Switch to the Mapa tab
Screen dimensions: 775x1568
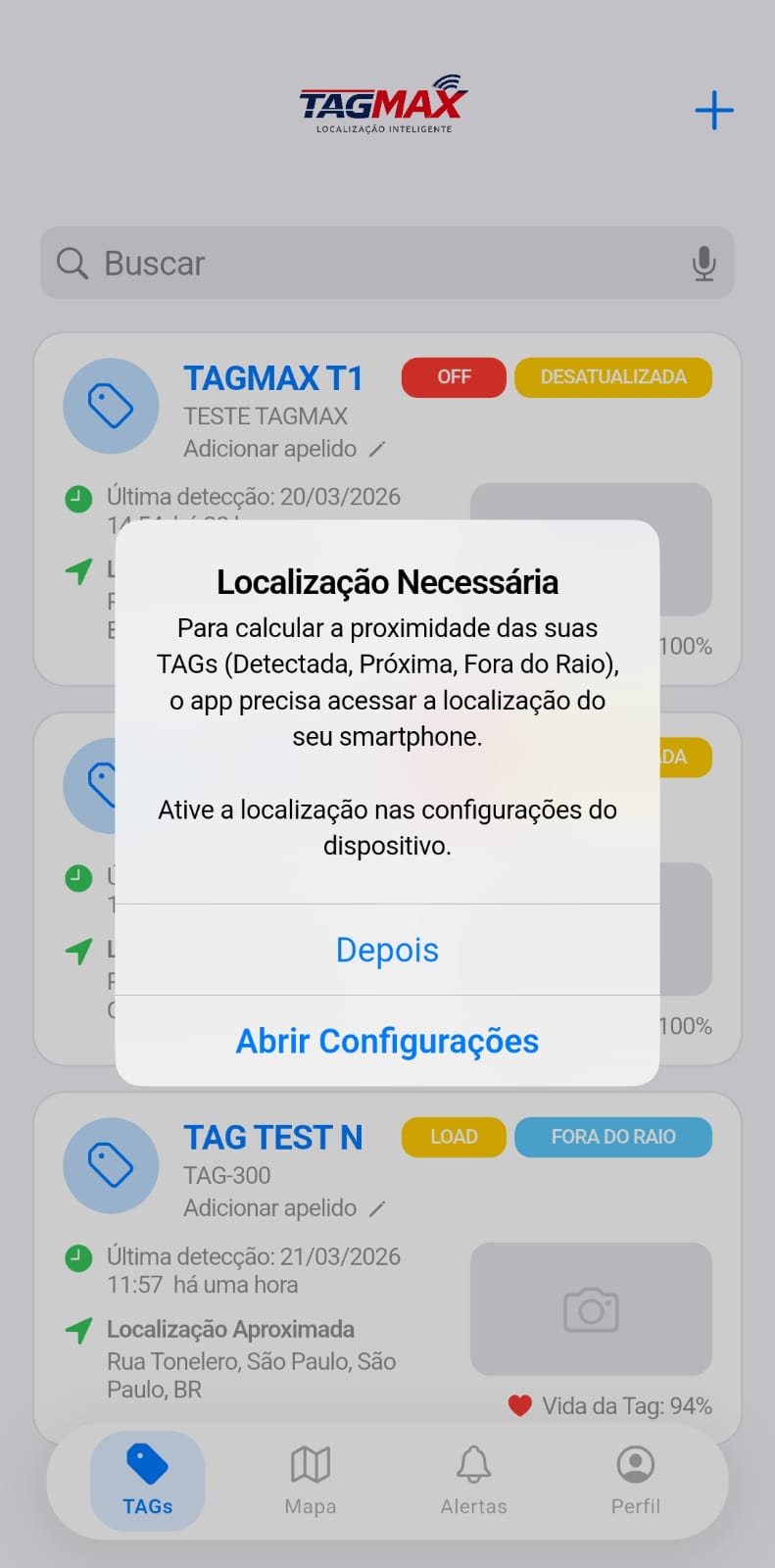tap(310, 1480)
